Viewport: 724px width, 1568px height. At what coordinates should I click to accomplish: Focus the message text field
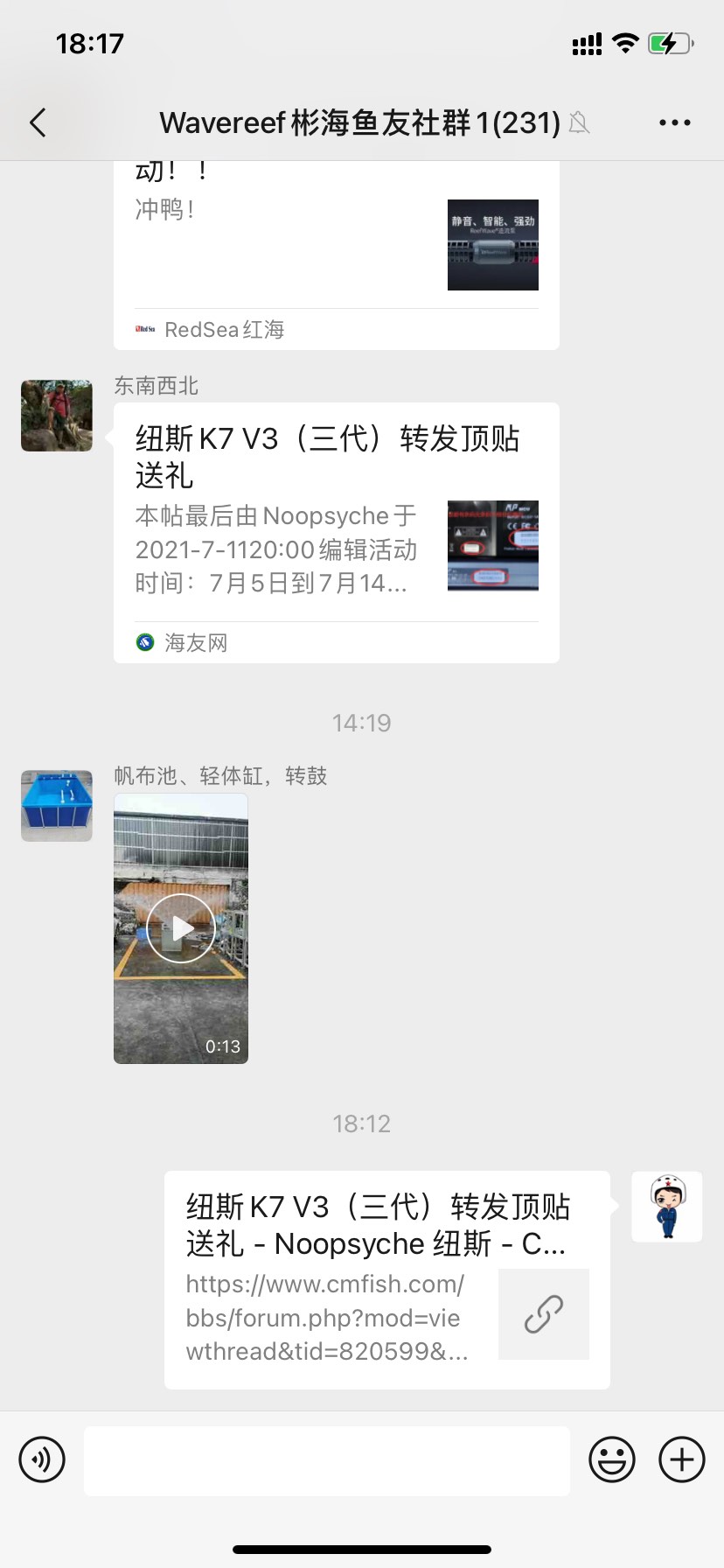coord(327,1460)
